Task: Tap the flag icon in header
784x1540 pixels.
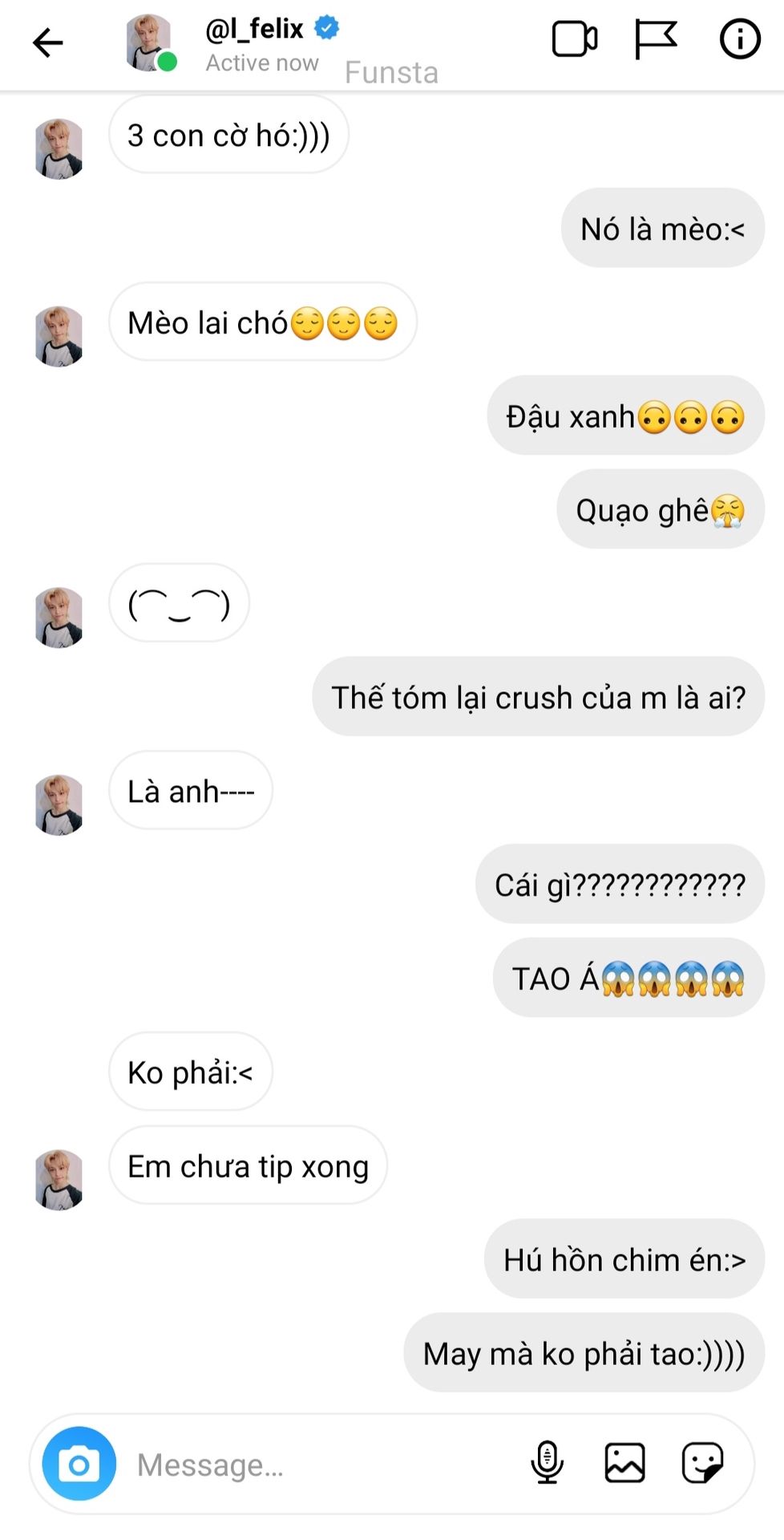Action: click(656, 39)
